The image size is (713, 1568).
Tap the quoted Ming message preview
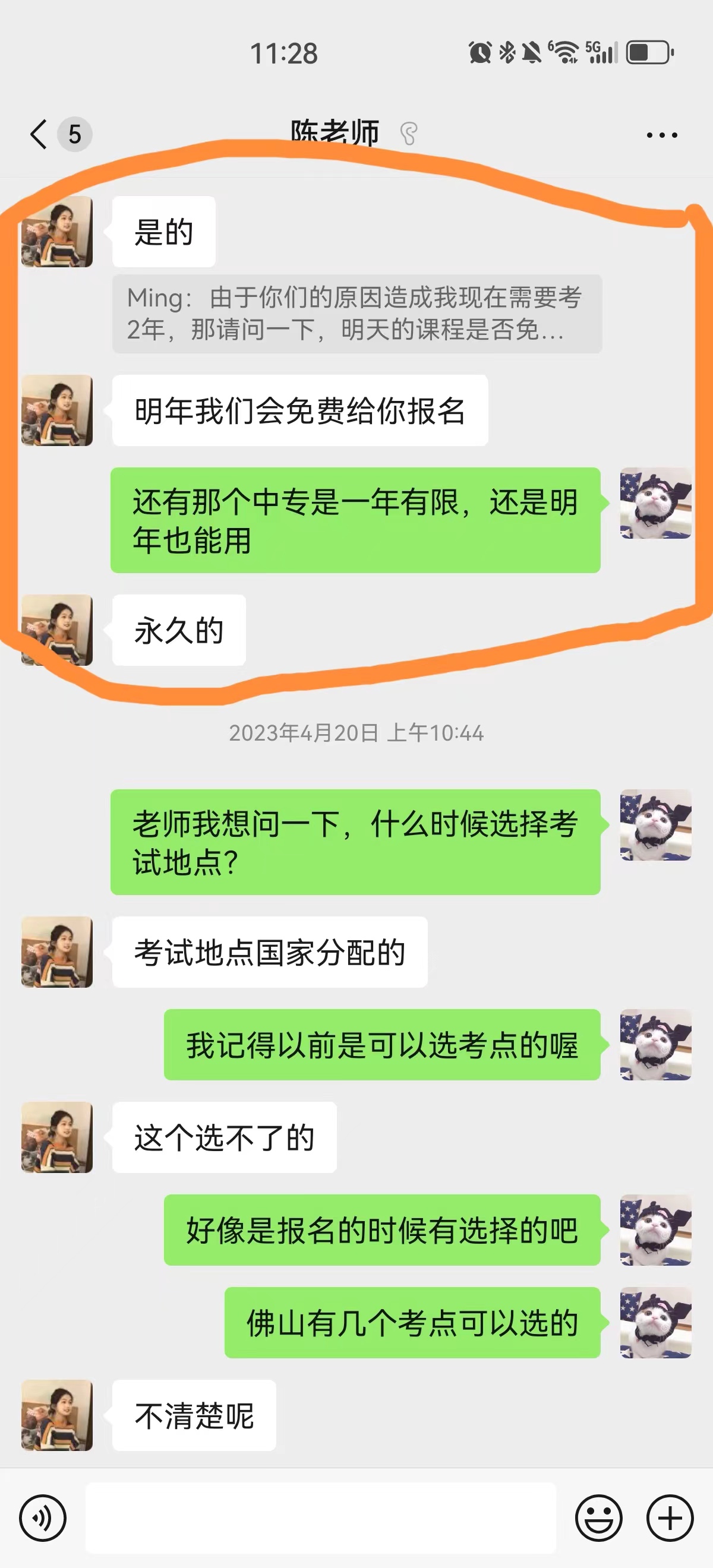(x=357, y=314)
